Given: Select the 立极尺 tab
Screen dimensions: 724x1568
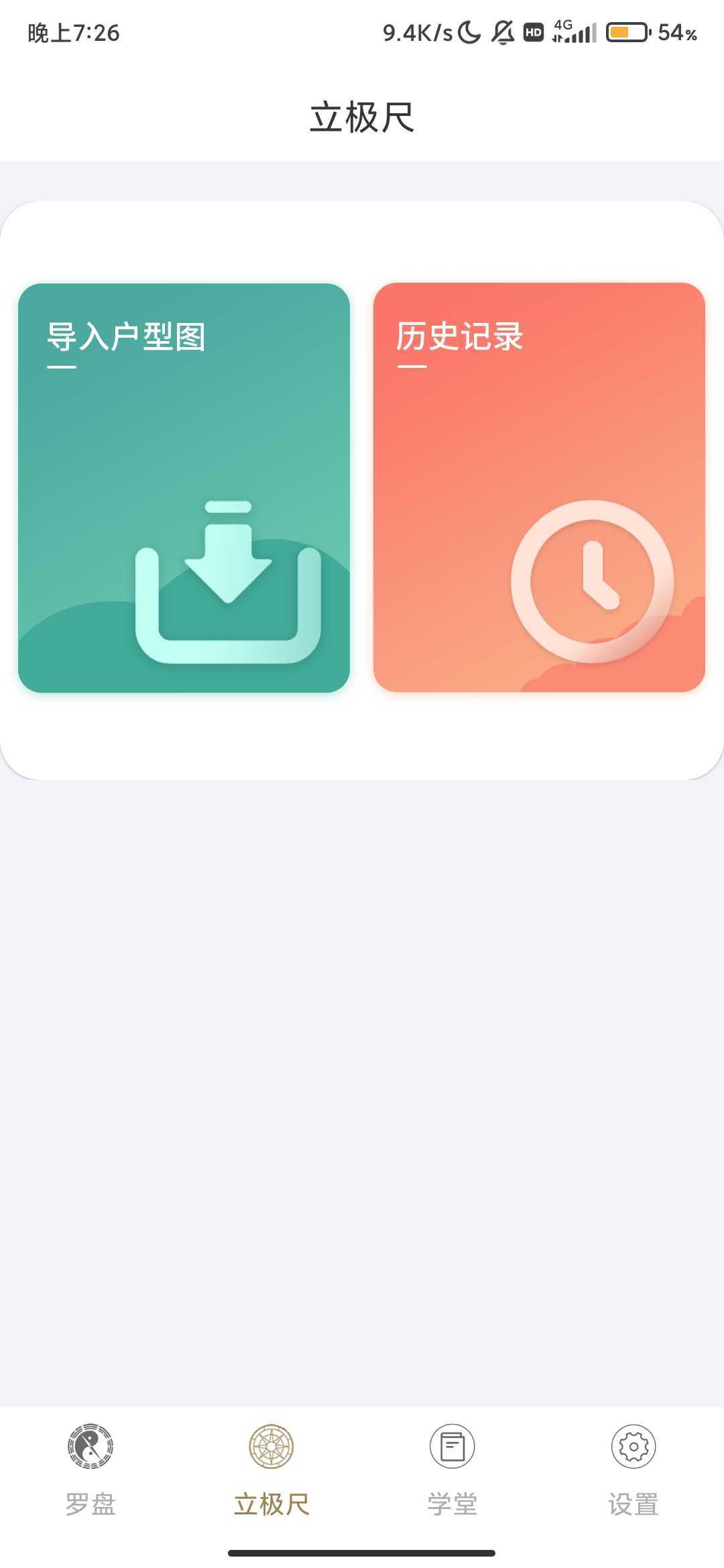Looking at the screenshot, I should pos(271,1469).
